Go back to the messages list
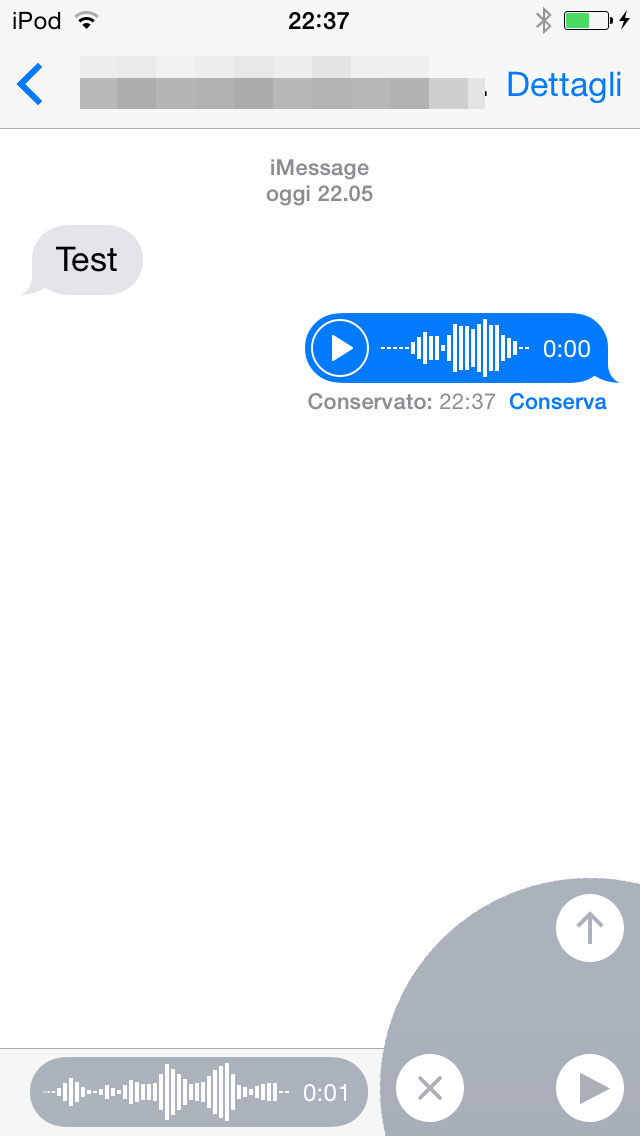 [x=31, y=85]
